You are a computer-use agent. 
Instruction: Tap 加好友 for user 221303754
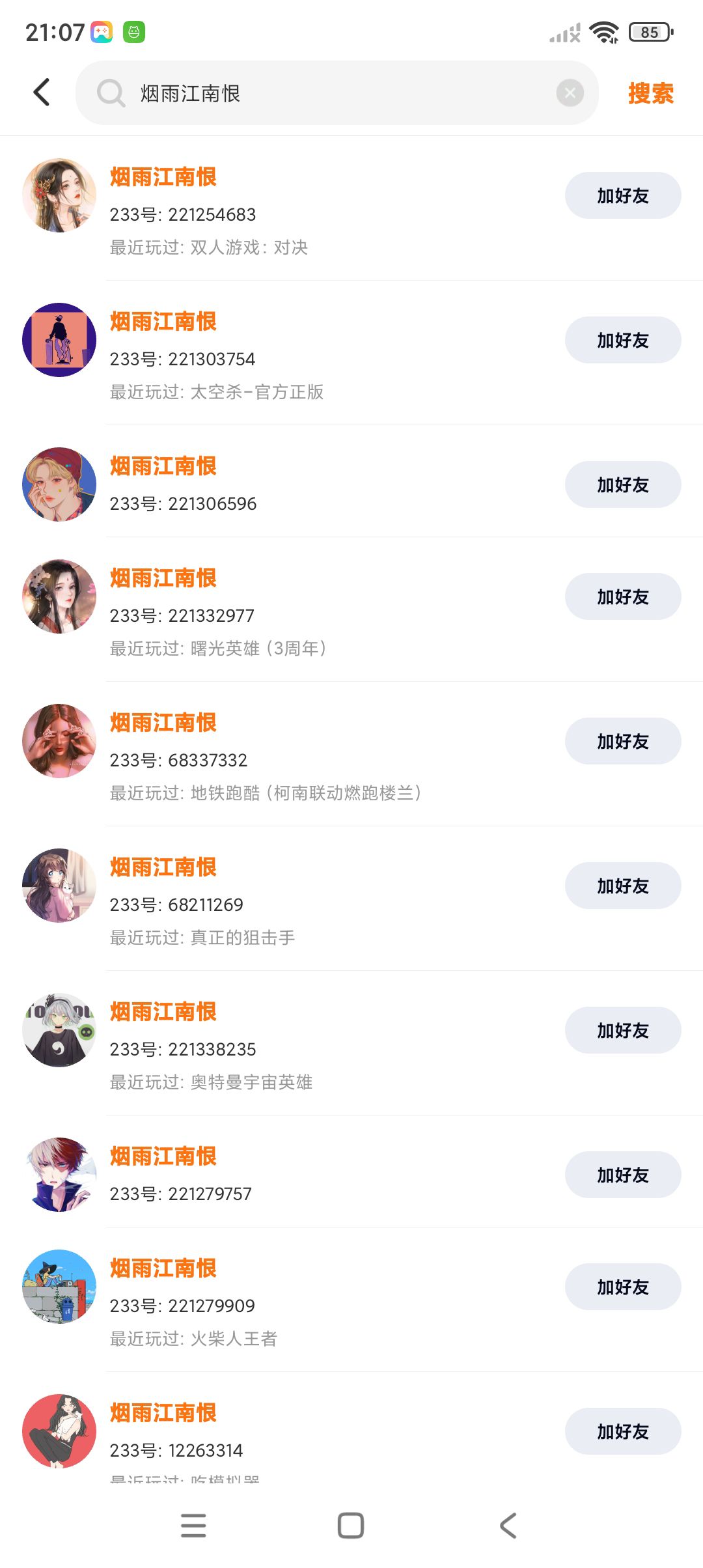click(622, 340)
